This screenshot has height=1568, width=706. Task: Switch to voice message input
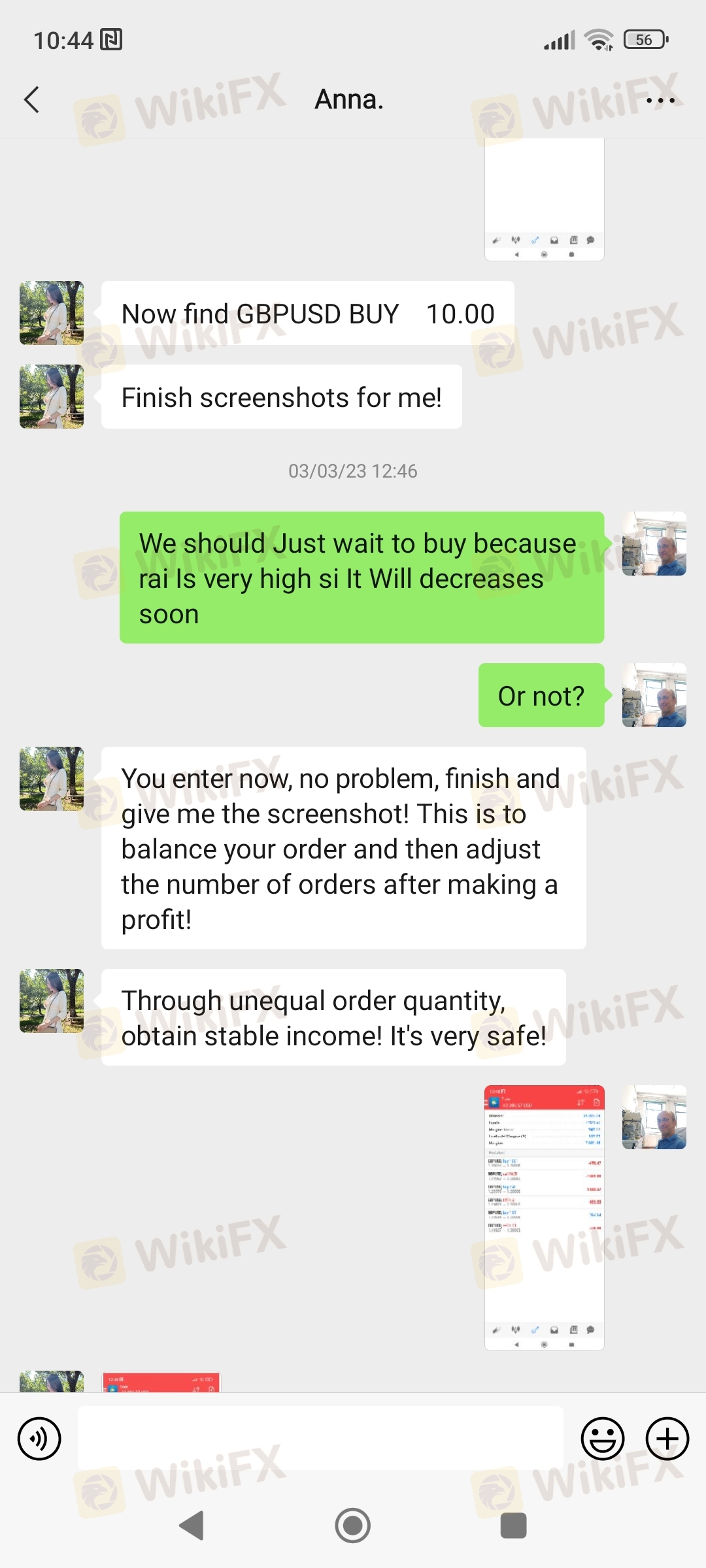tap(39, 1439)
